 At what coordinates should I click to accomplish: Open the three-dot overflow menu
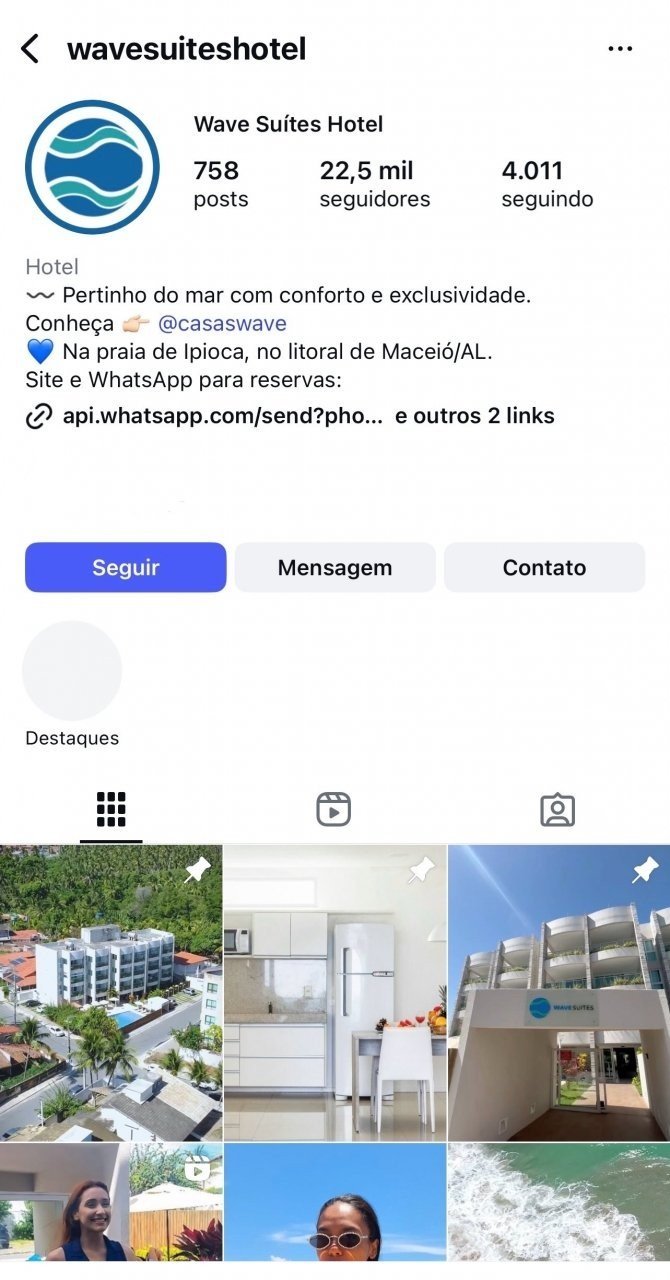[620, 49]
